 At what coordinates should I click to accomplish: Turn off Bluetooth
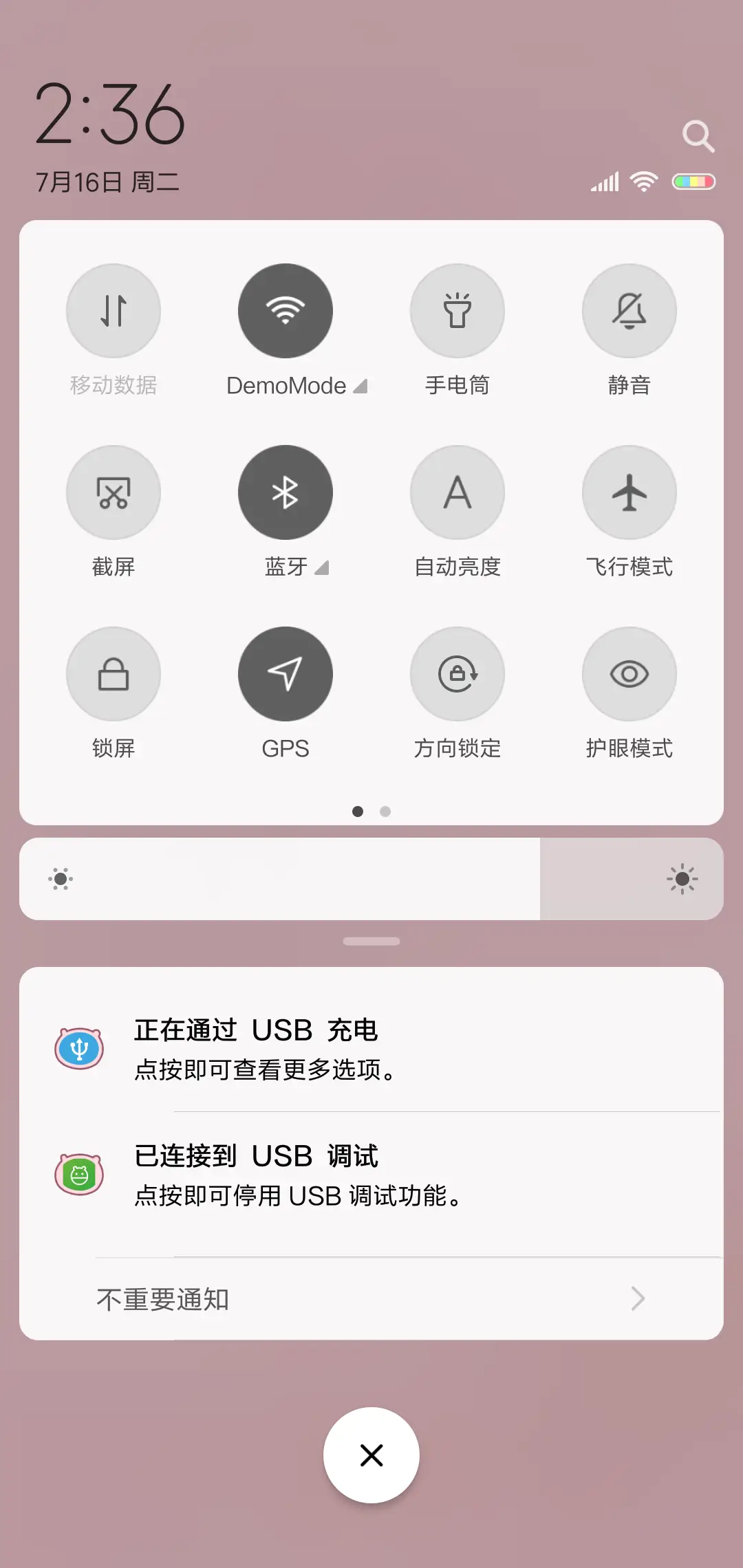285,492
